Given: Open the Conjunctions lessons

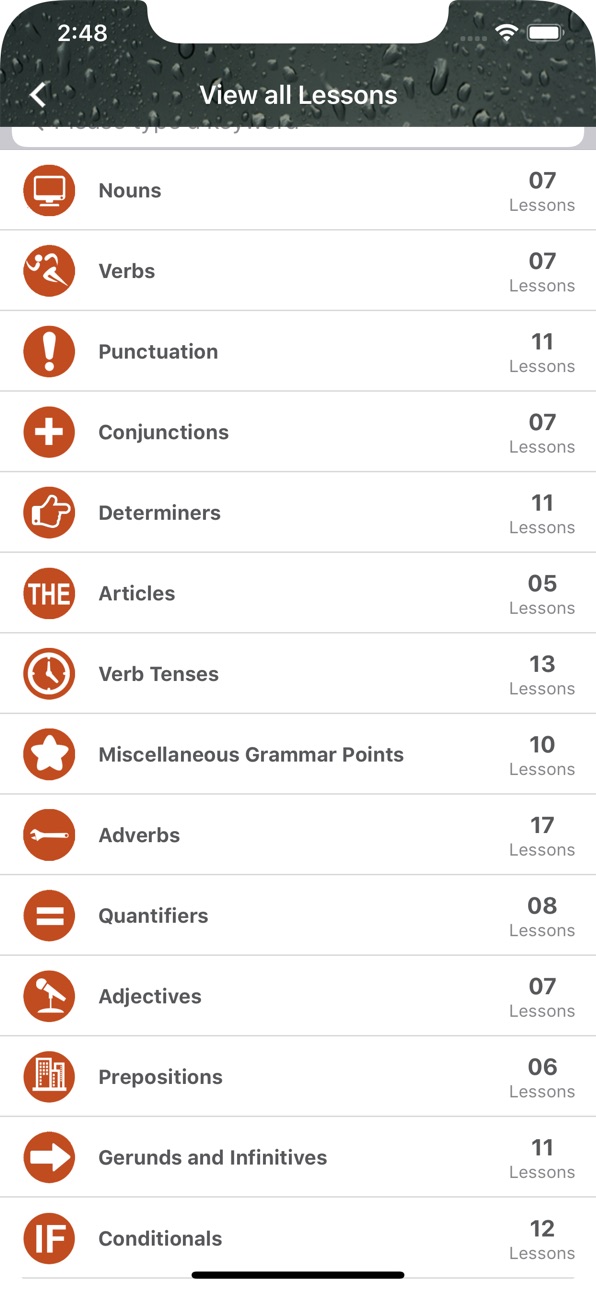Looking at the screenshot, I should (x=298, y=432).
